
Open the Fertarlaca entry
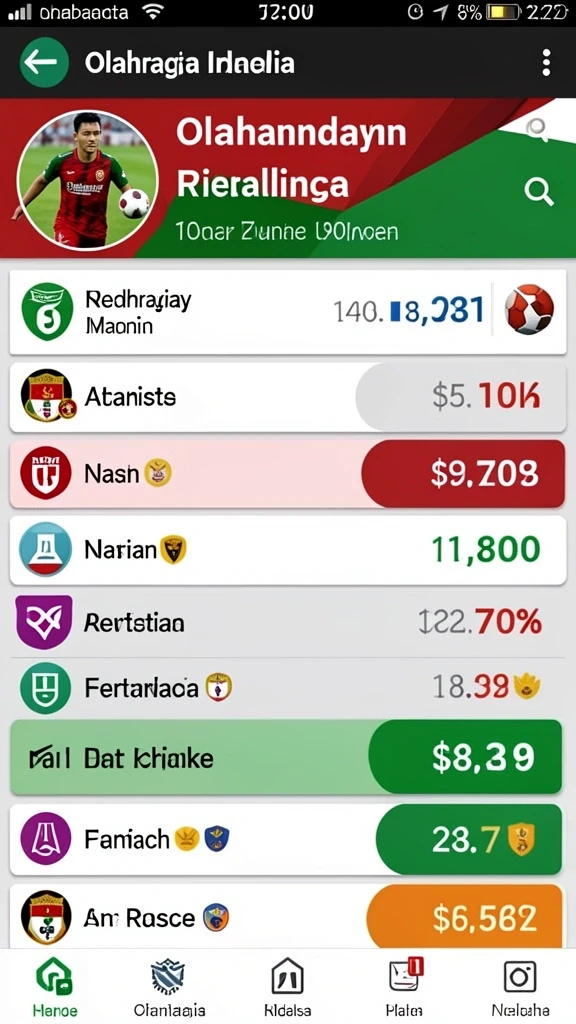tap(288, 687)
